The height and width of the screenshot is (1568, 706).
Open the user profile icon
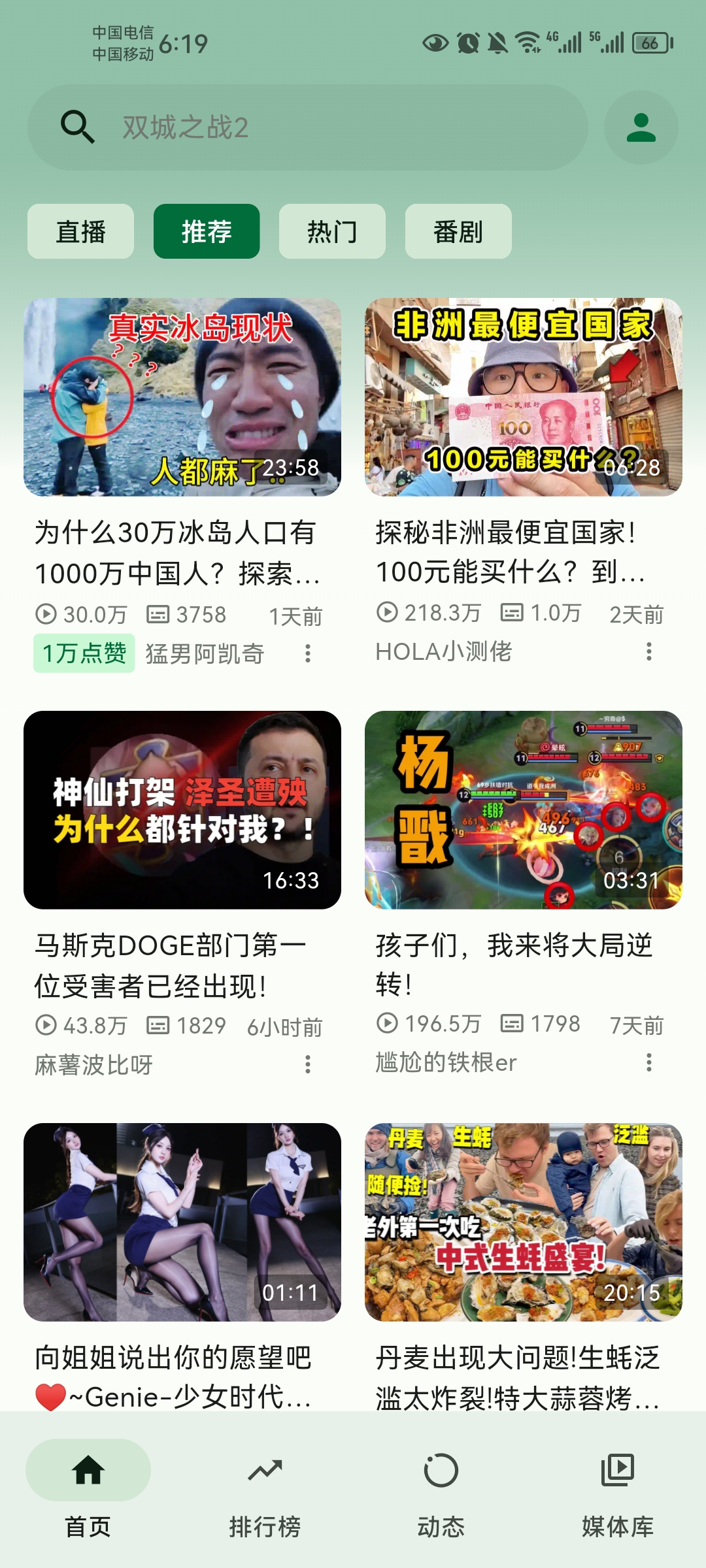[641, 127]
